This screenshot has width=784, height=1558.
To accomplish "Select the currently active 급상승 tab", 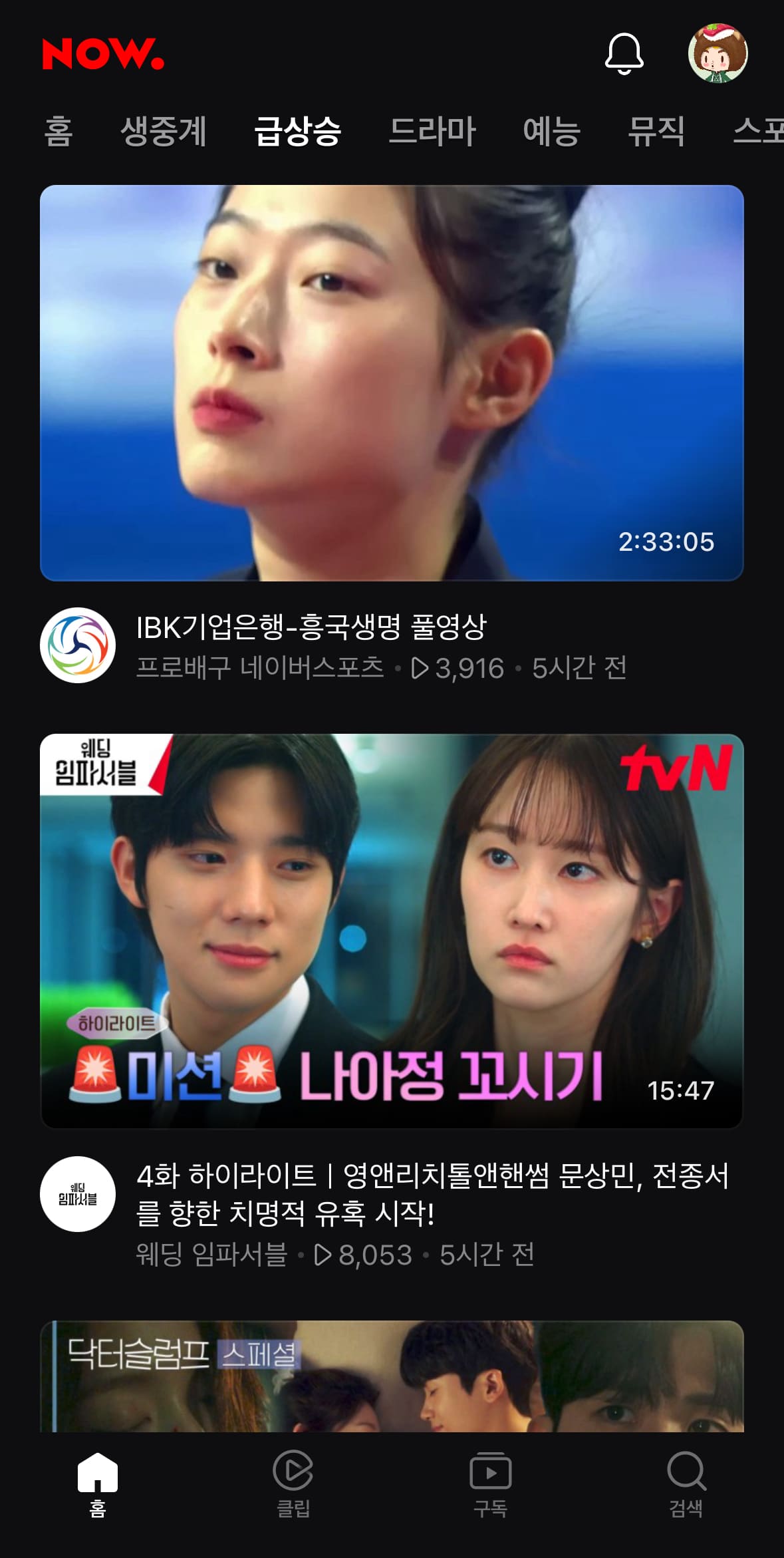I will pyautogui.click(x=299, y=131).
